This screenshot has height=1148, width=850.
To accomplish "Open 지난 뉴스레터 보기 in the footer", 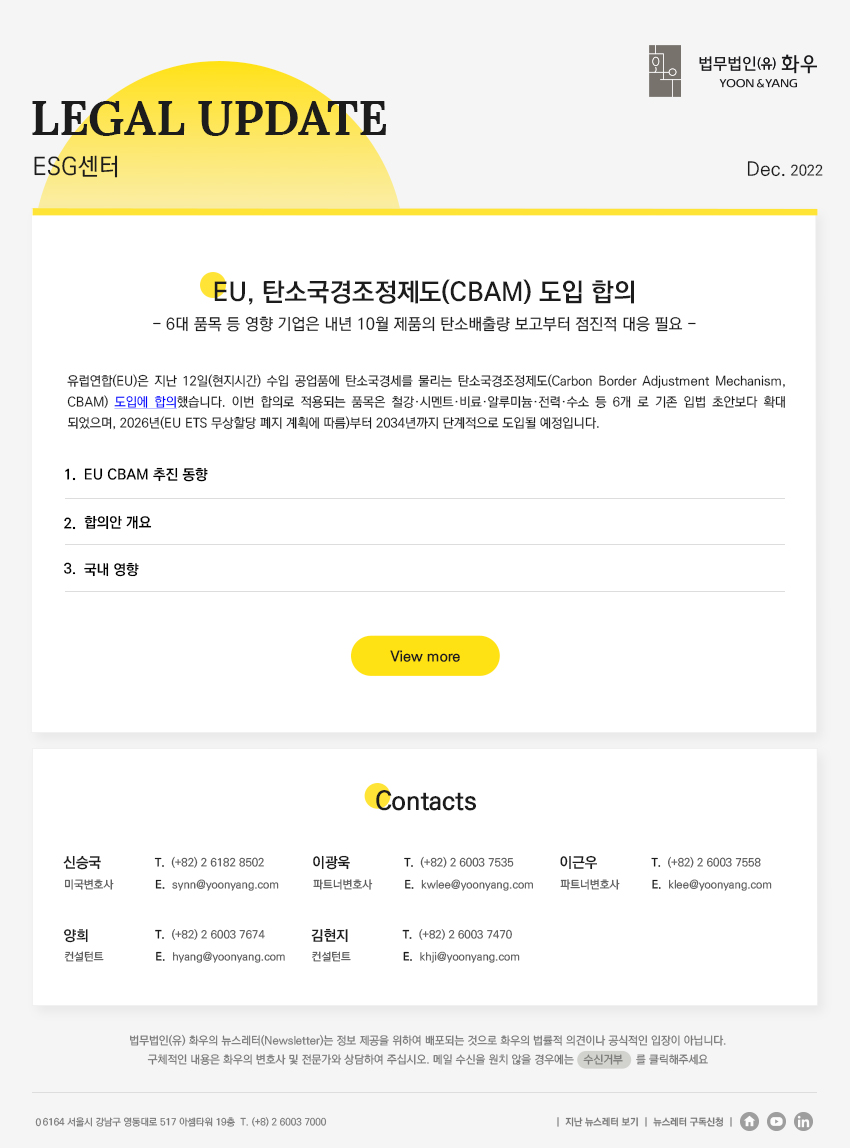I will [601, 1122].
